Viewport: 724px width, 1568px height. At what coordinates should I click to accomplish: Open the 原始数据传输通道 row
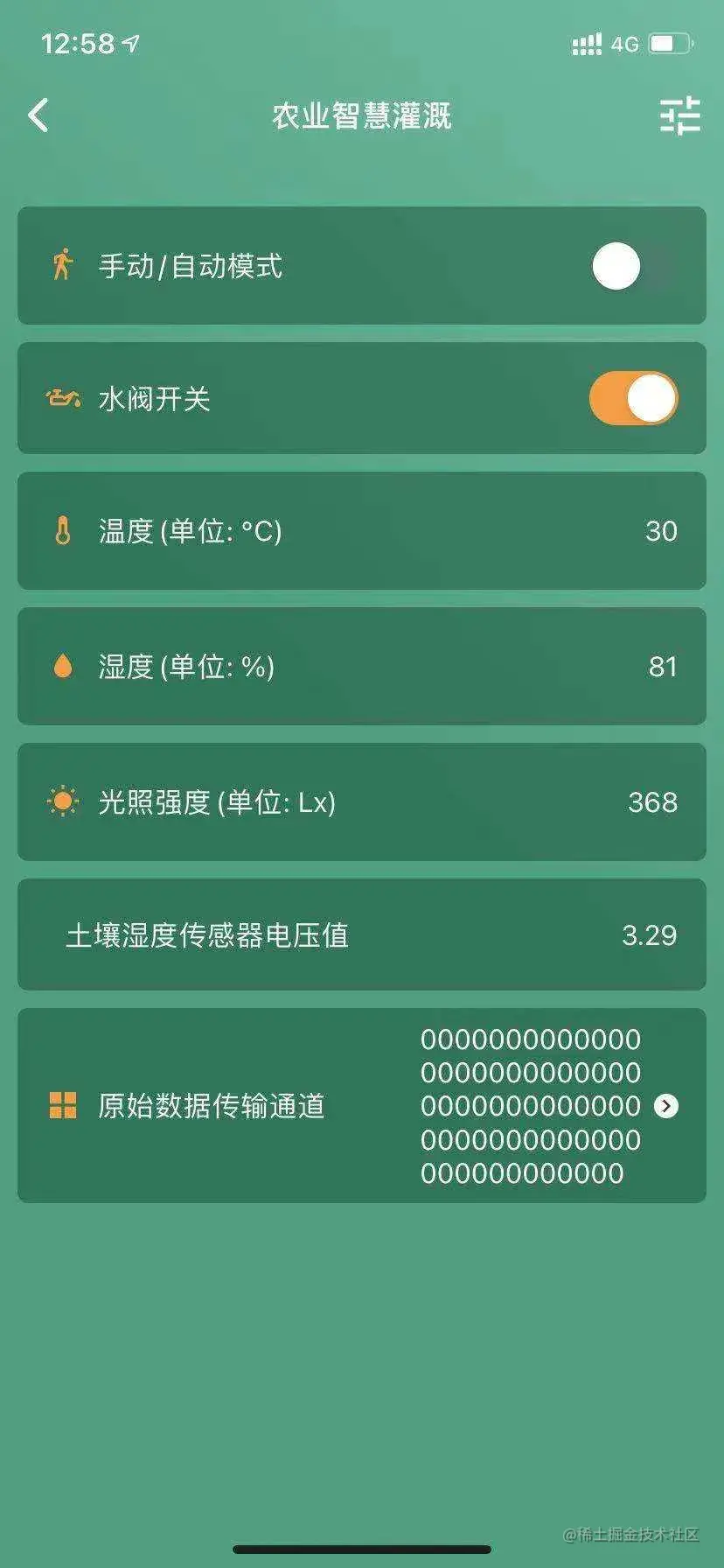665,1106
